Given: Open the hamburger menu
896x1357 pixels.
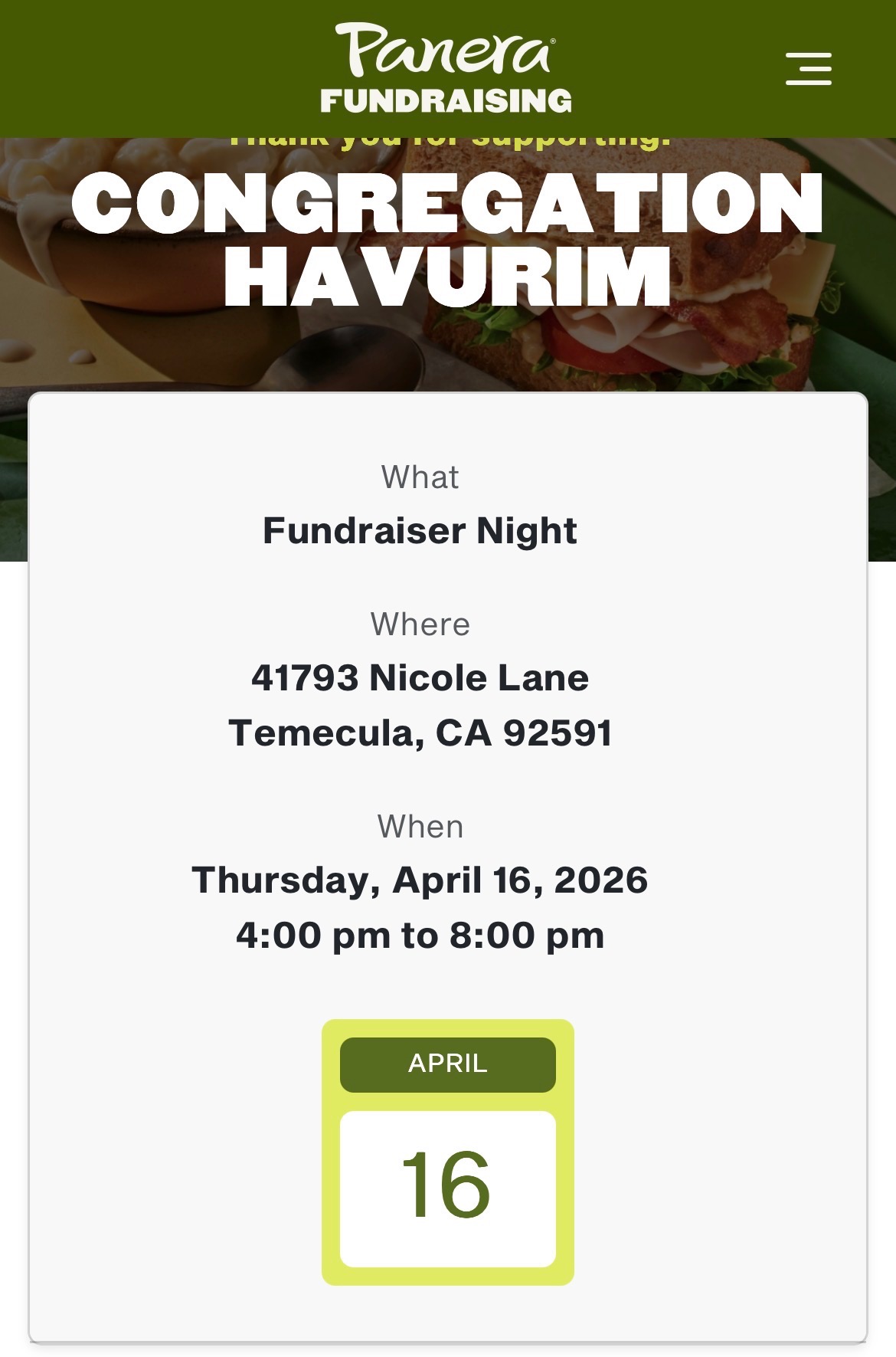Looking at the screenshot, I should 808,68.
